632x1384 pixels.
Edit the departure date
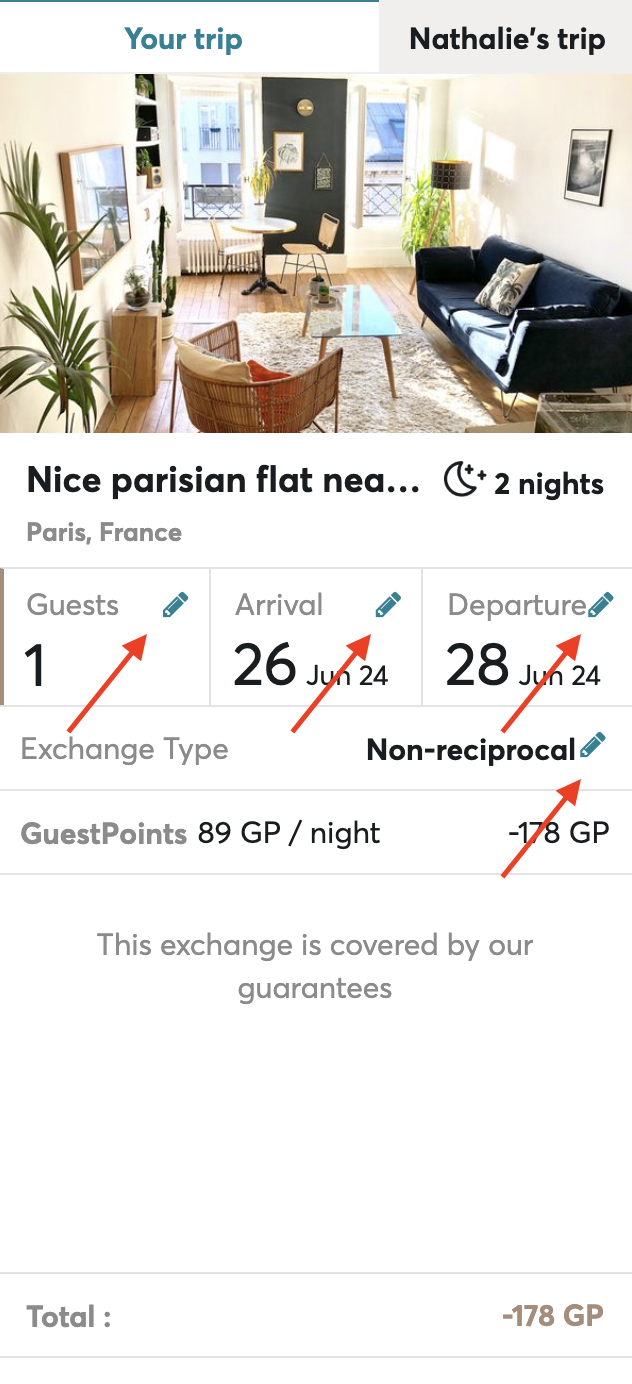(x=600, y=605)
